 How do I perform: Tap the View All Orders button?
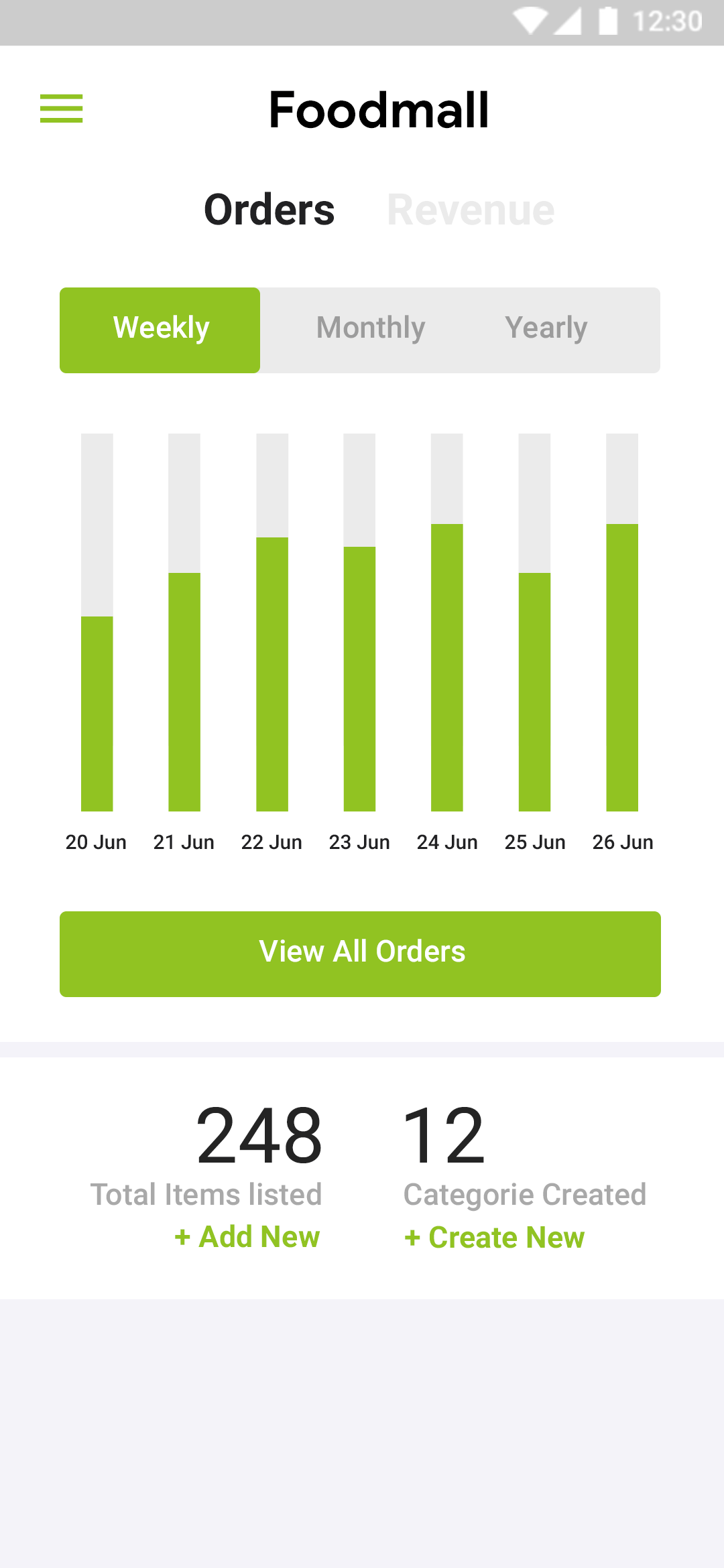pos(361,952)
